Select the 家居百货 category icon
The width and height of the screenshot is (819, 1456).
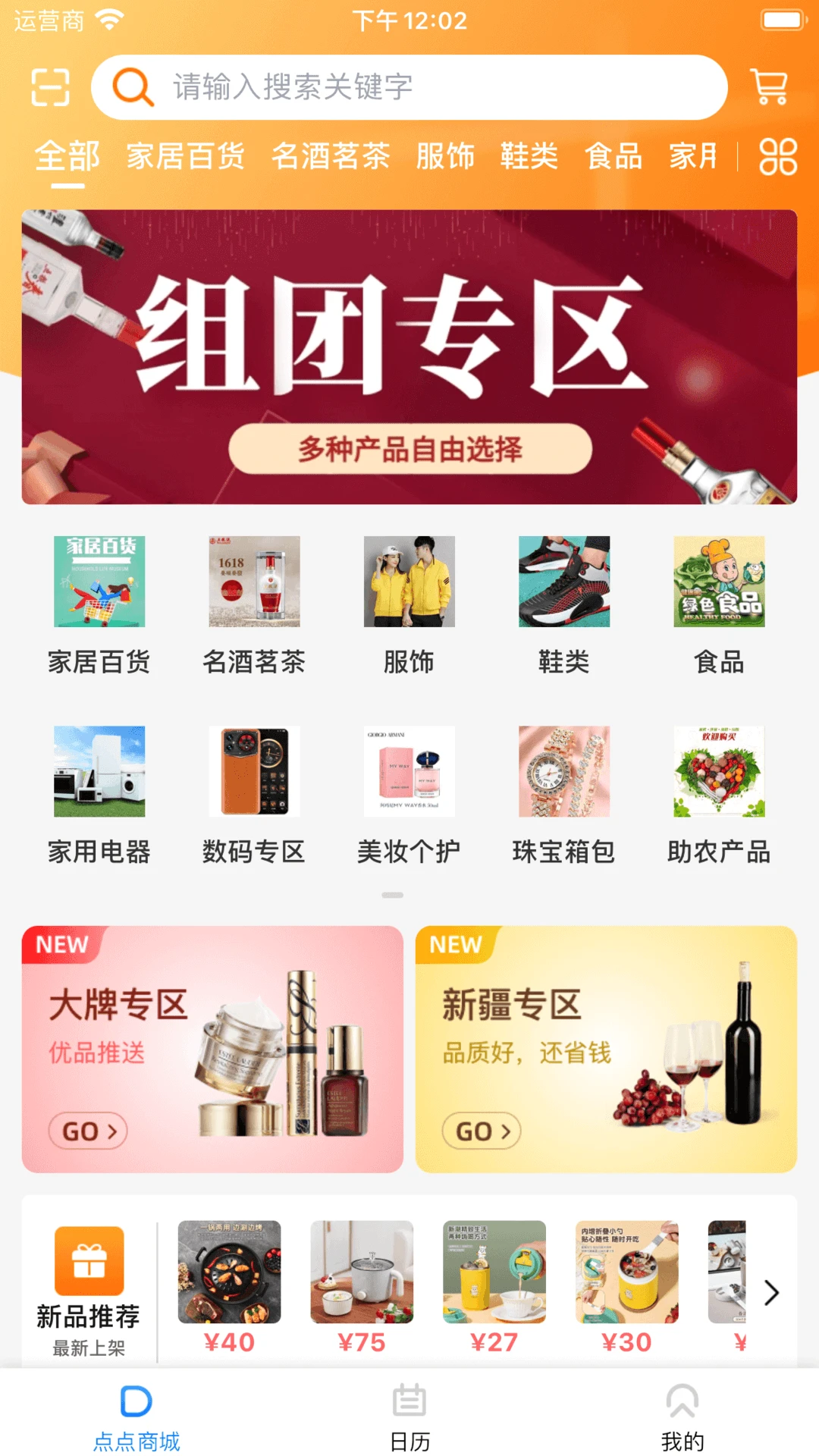click(x=99, y=581)
